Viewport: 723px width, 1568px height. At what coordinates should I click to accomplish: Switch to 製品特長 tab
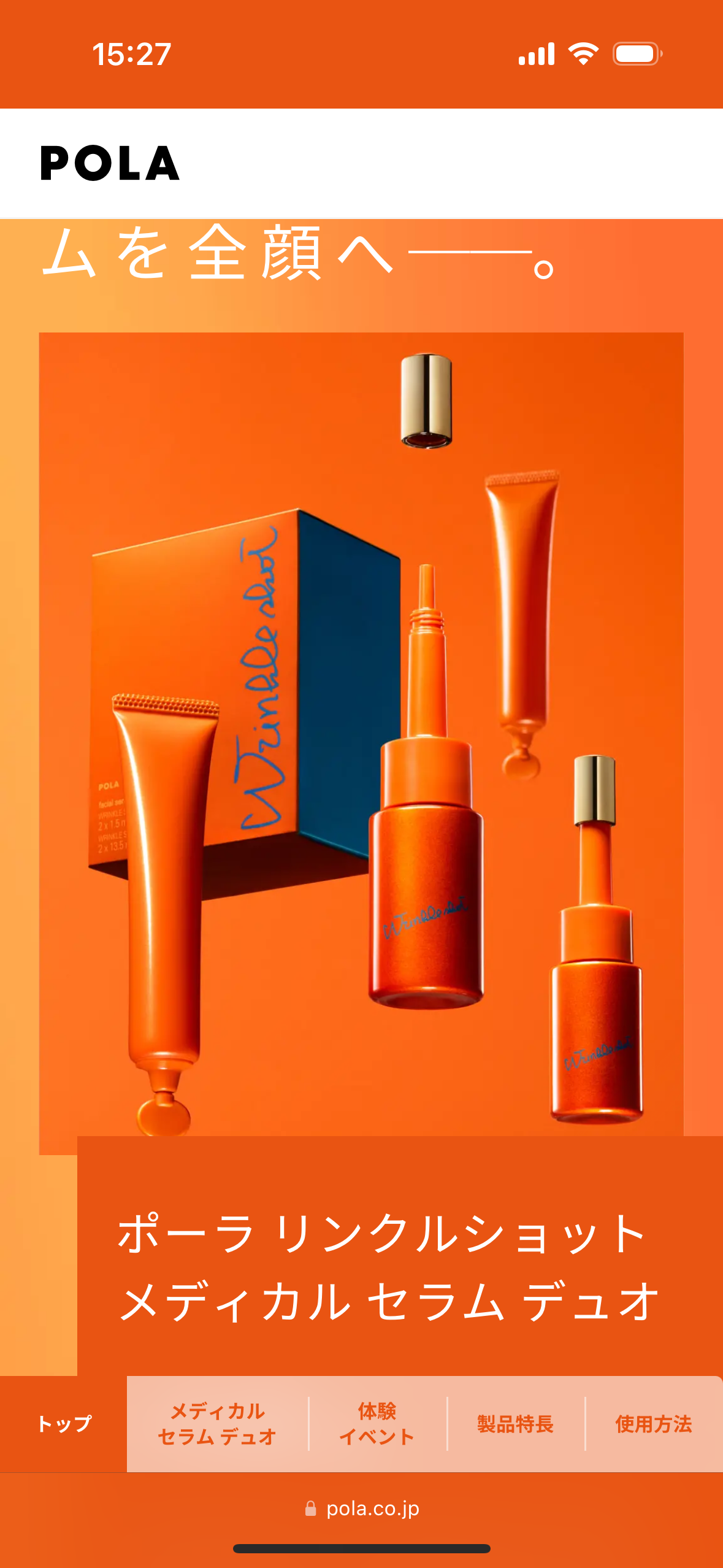515,1423
